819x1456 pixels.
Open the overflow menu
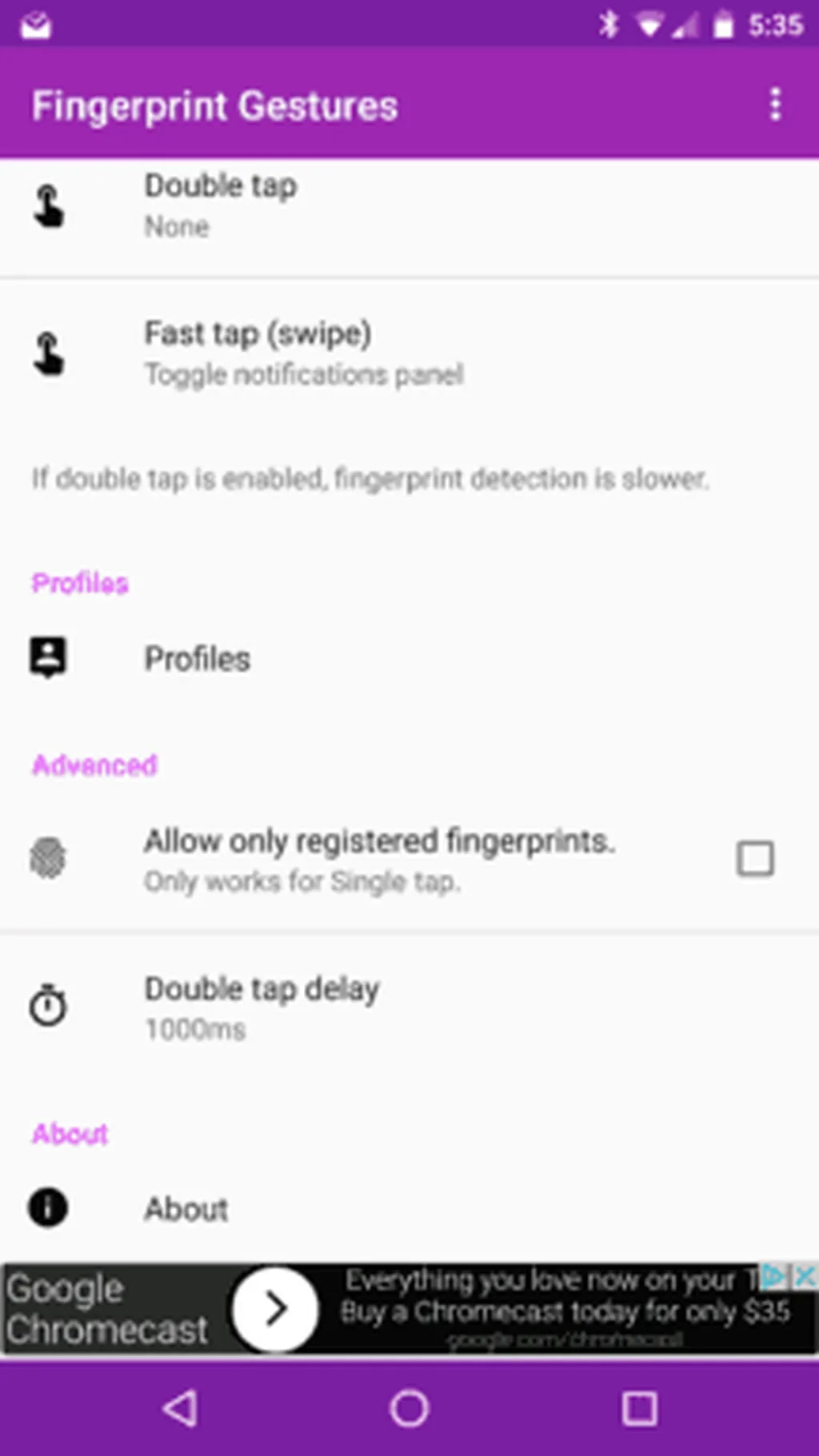[774, 105]
